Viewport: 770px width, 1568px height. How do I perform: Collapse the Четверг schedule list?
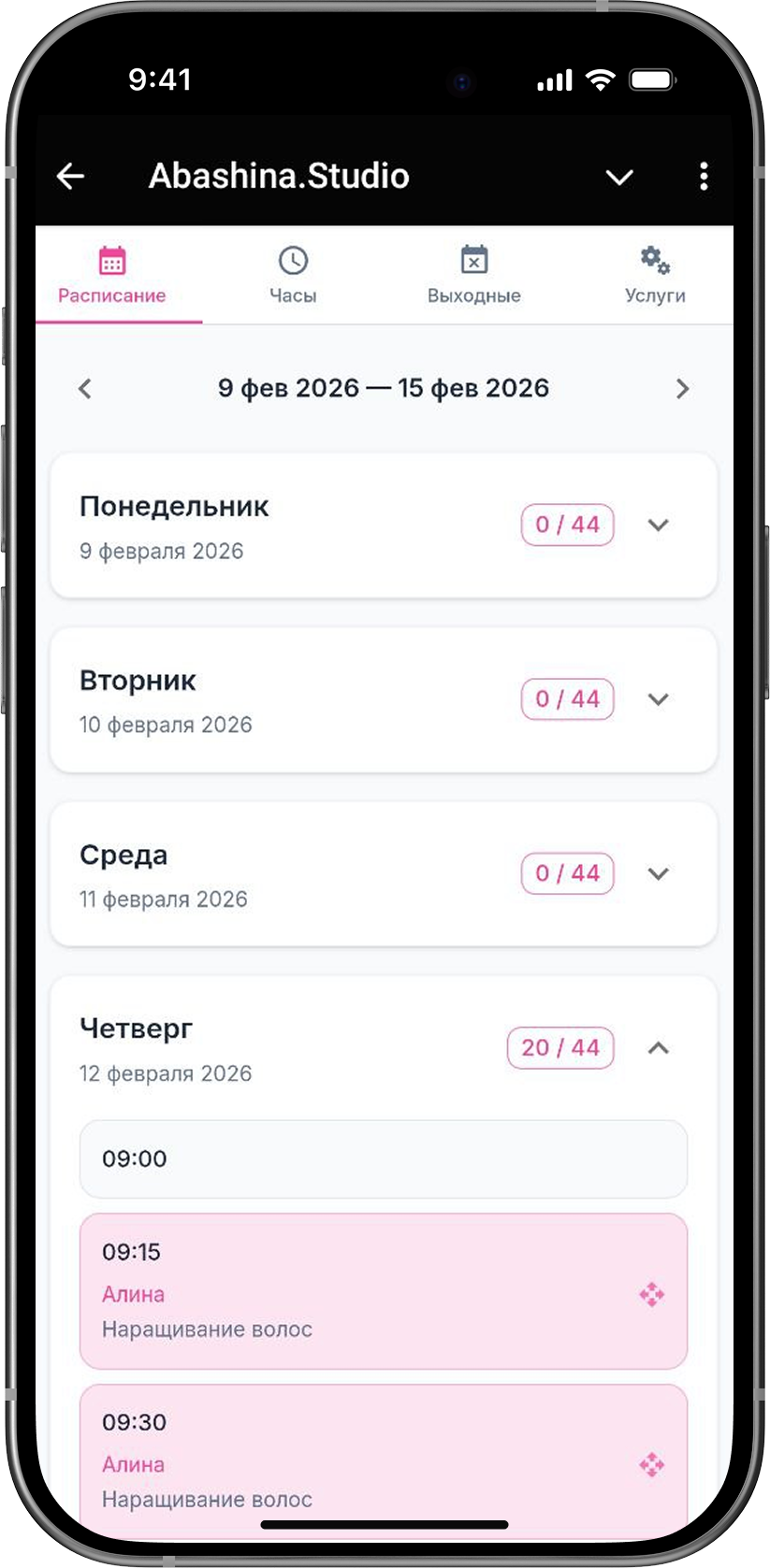click(x=659, y=1048)
